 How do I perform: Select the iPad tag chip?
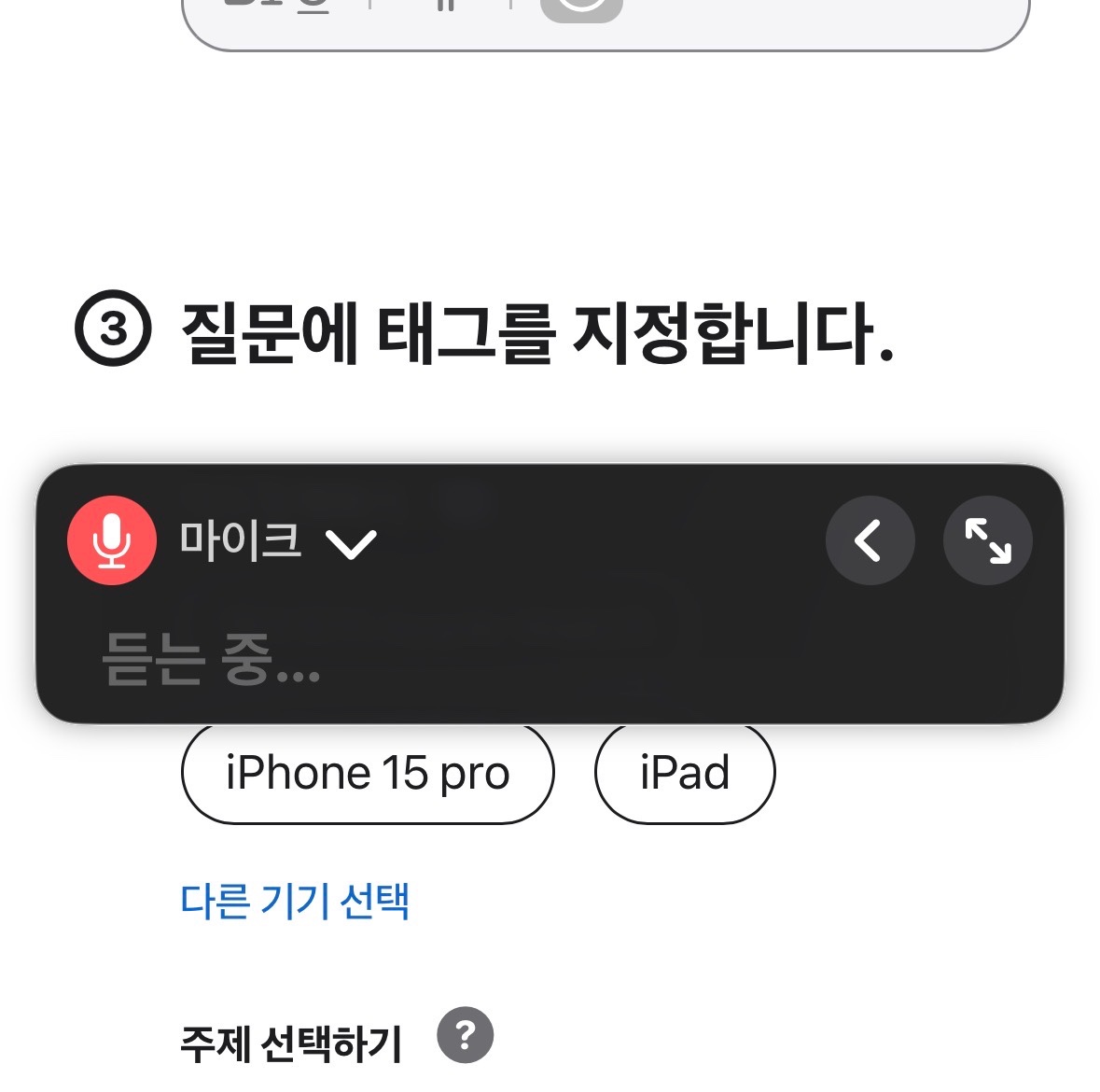coord(684,775)
